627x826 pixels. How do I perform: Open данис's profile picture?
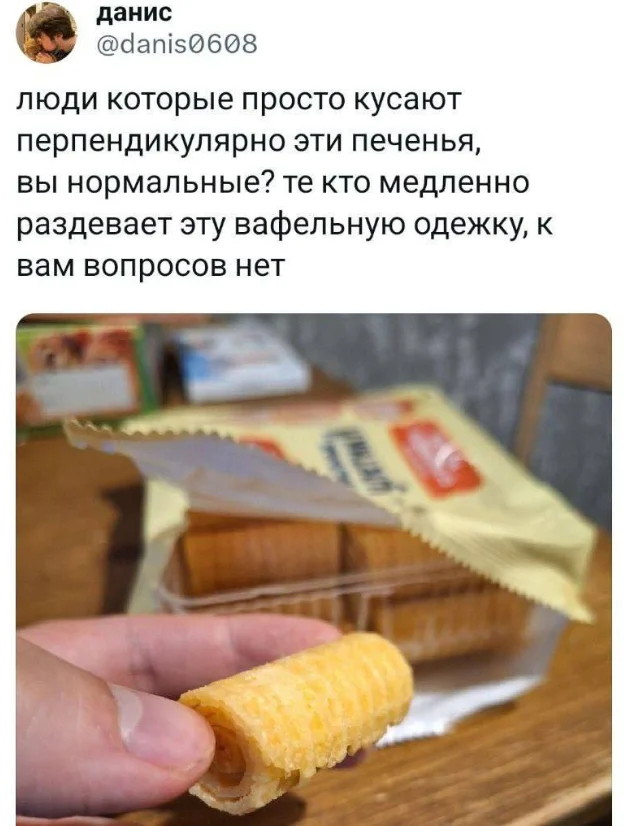click(47, 32)
